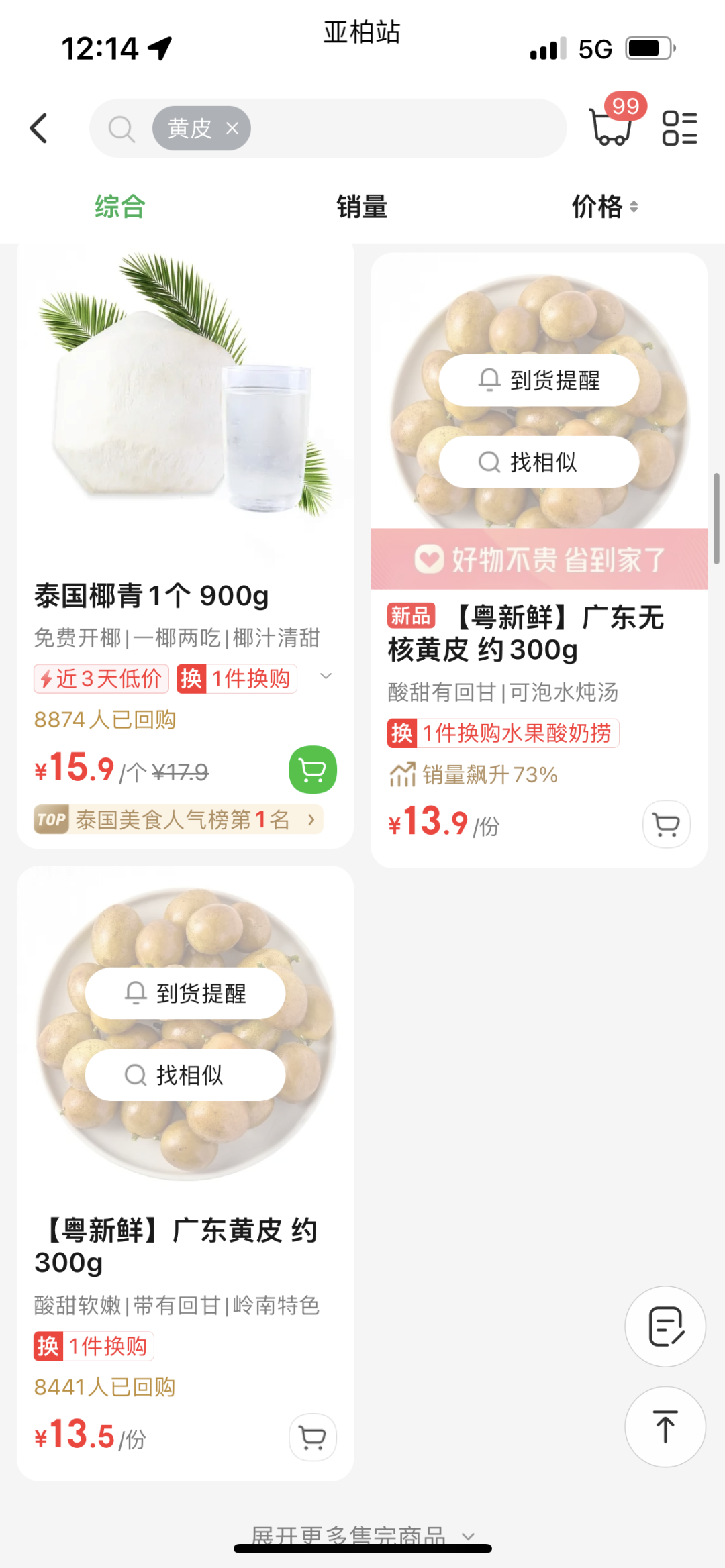This screenshot has width=725, height=1568.
Task: Add 广东黄皮 约300g to the cart
Action: coord(312,1437)
